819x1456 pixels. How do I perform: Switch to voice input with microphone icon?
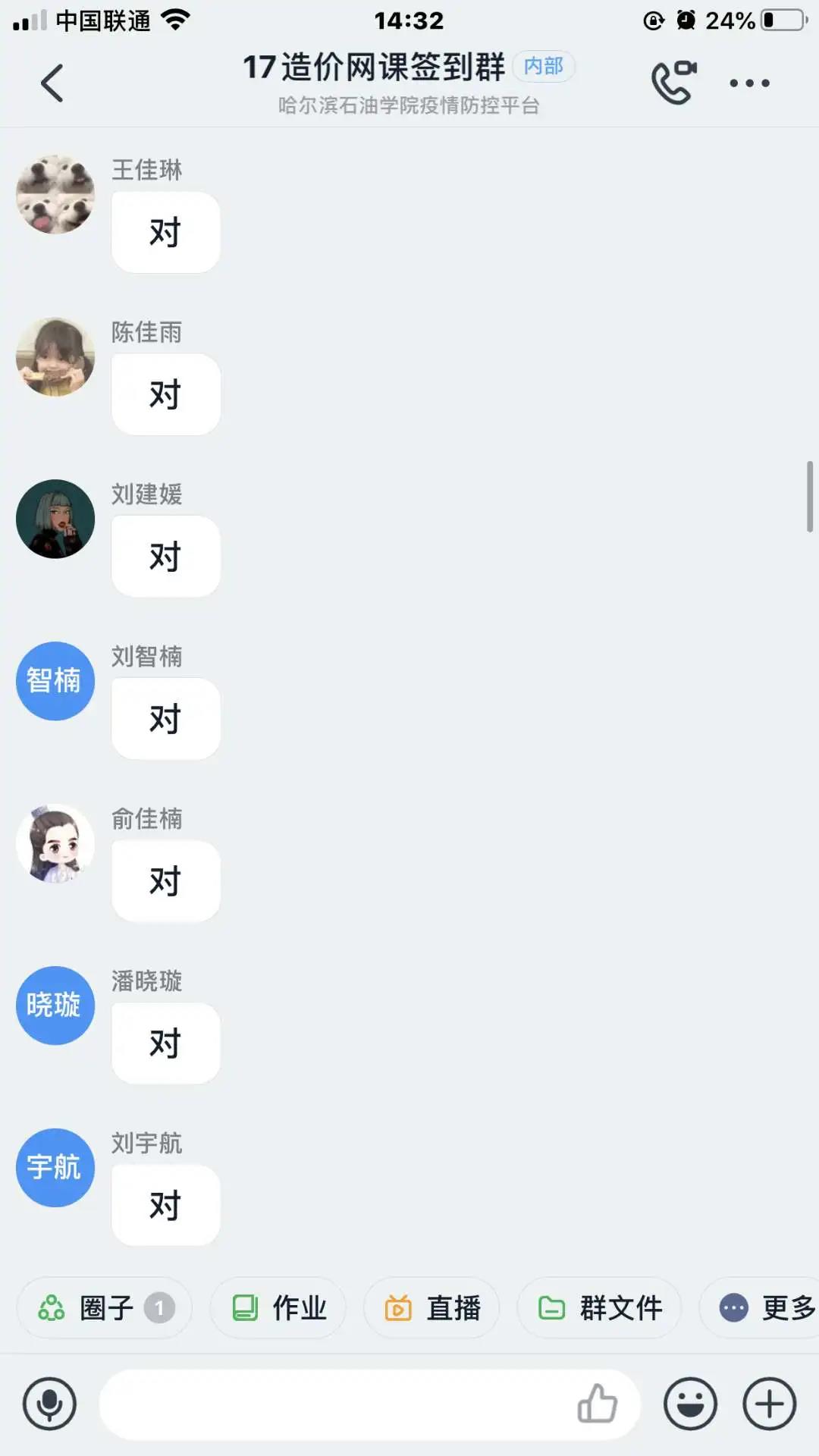point(50,1404)
